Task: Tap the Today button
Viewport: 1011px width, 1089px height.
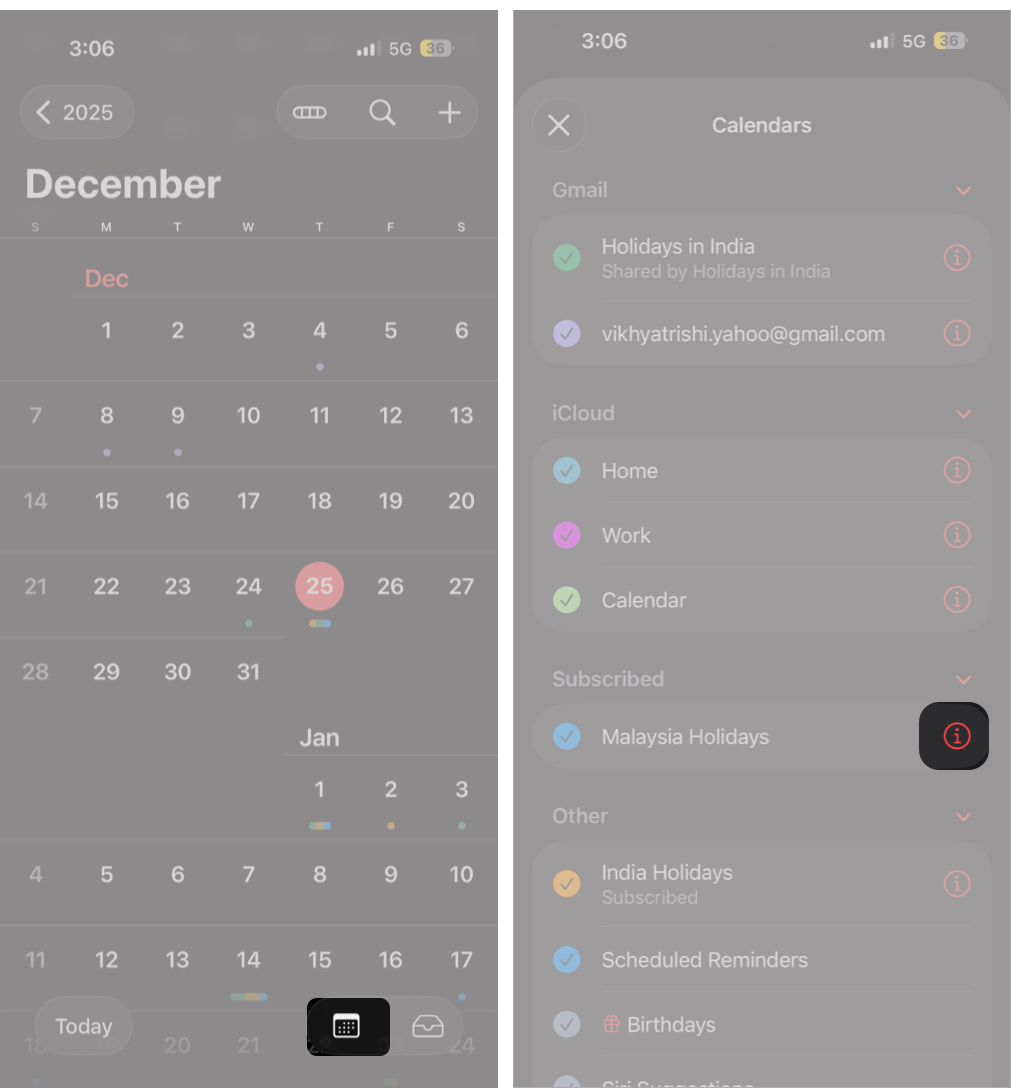Action: point(83,1026)
